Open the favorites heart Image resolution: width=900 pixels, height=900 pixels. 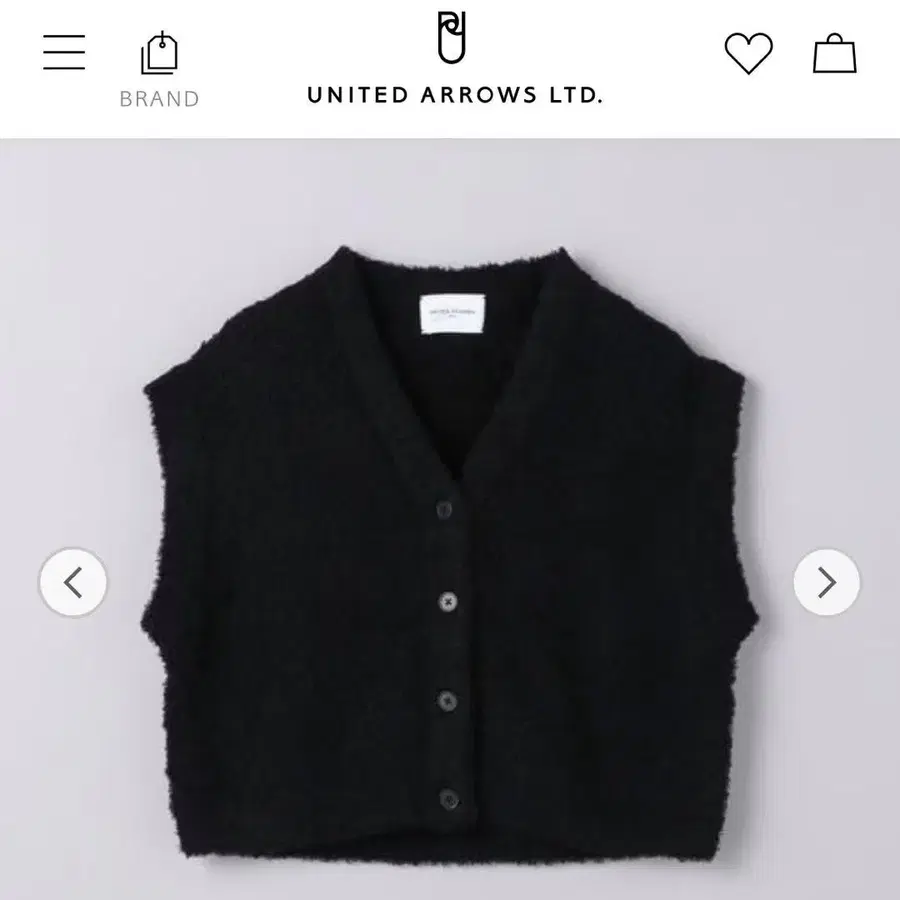coord(748,53)
